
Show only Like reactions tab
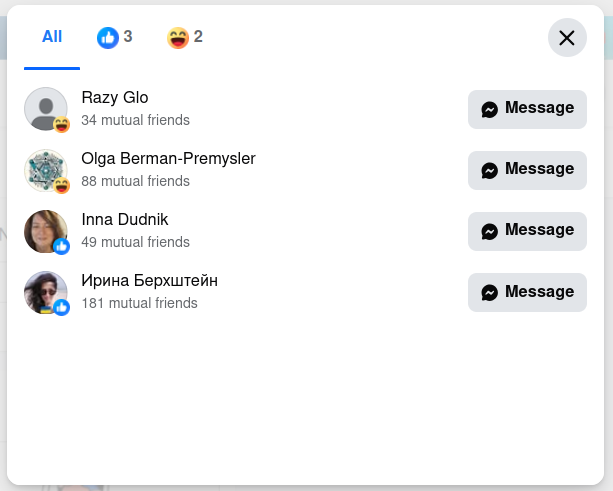pyautogui.click(x=115, y=37)
